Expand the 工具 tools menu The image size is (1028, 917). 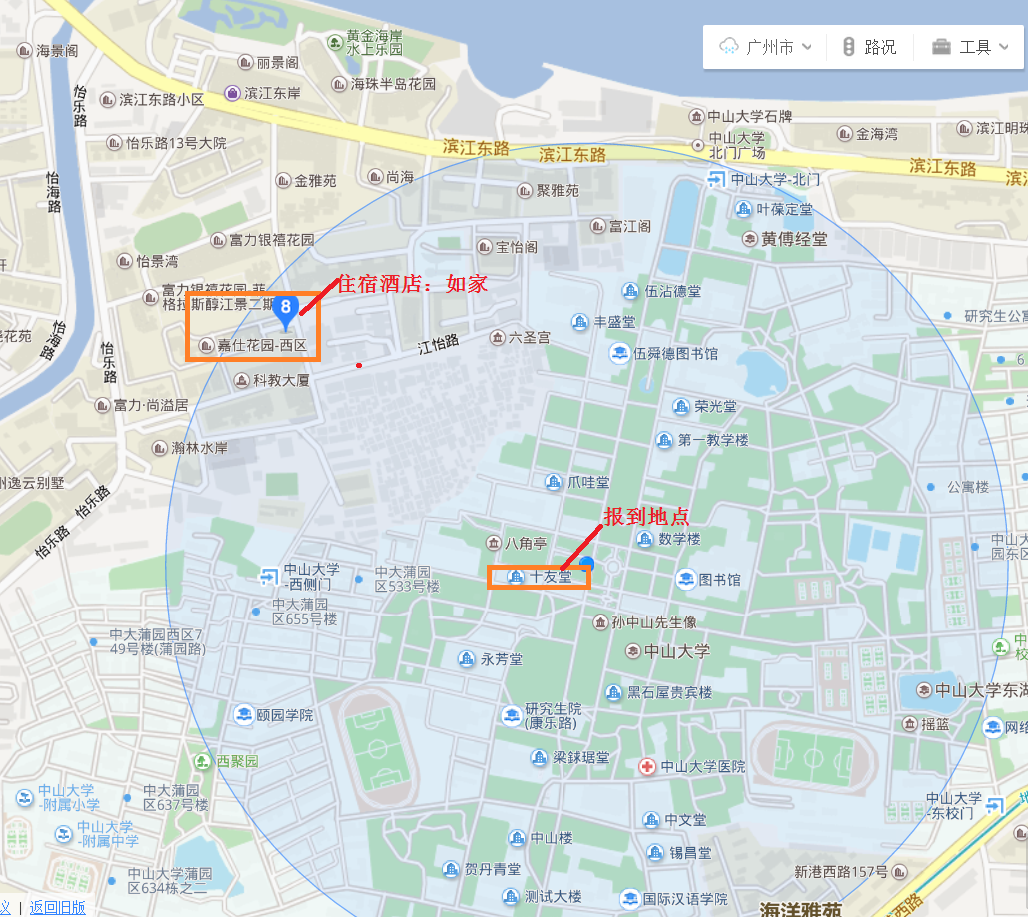pos(962,47)
